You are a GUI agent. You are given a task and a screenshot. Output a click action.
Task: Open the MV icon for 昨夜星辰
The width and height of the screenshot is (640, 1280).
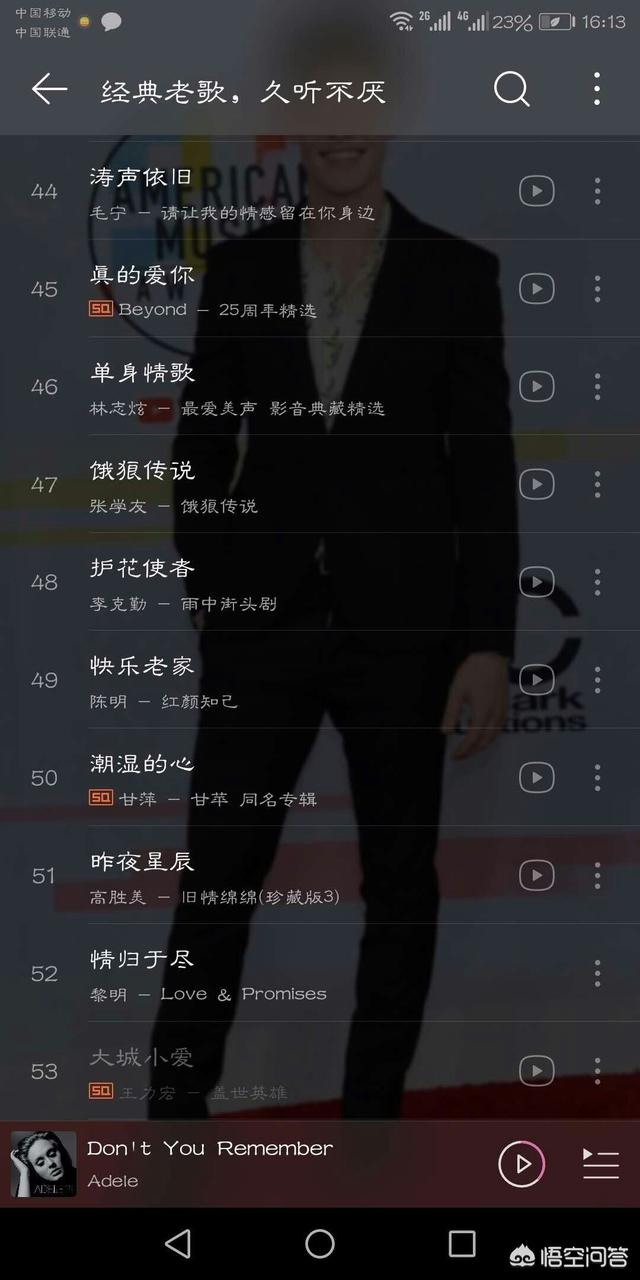(x=537, y=876)
